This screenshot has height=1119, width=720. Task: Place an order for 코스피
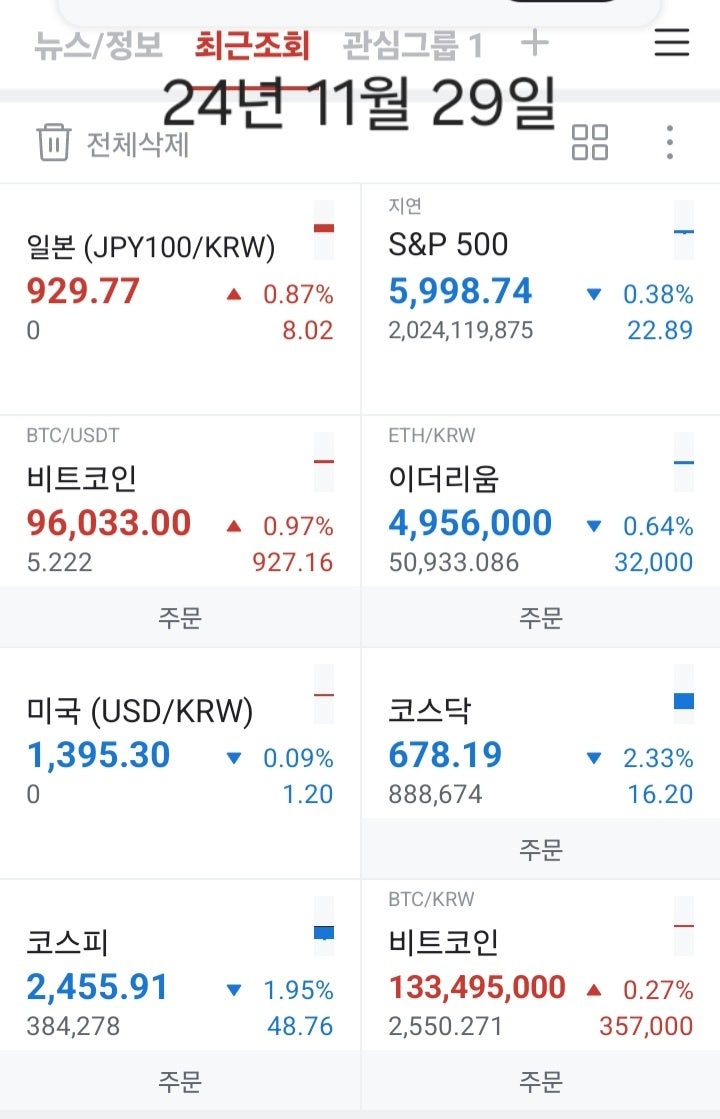pyautogui.click(x=180, y=1081)
